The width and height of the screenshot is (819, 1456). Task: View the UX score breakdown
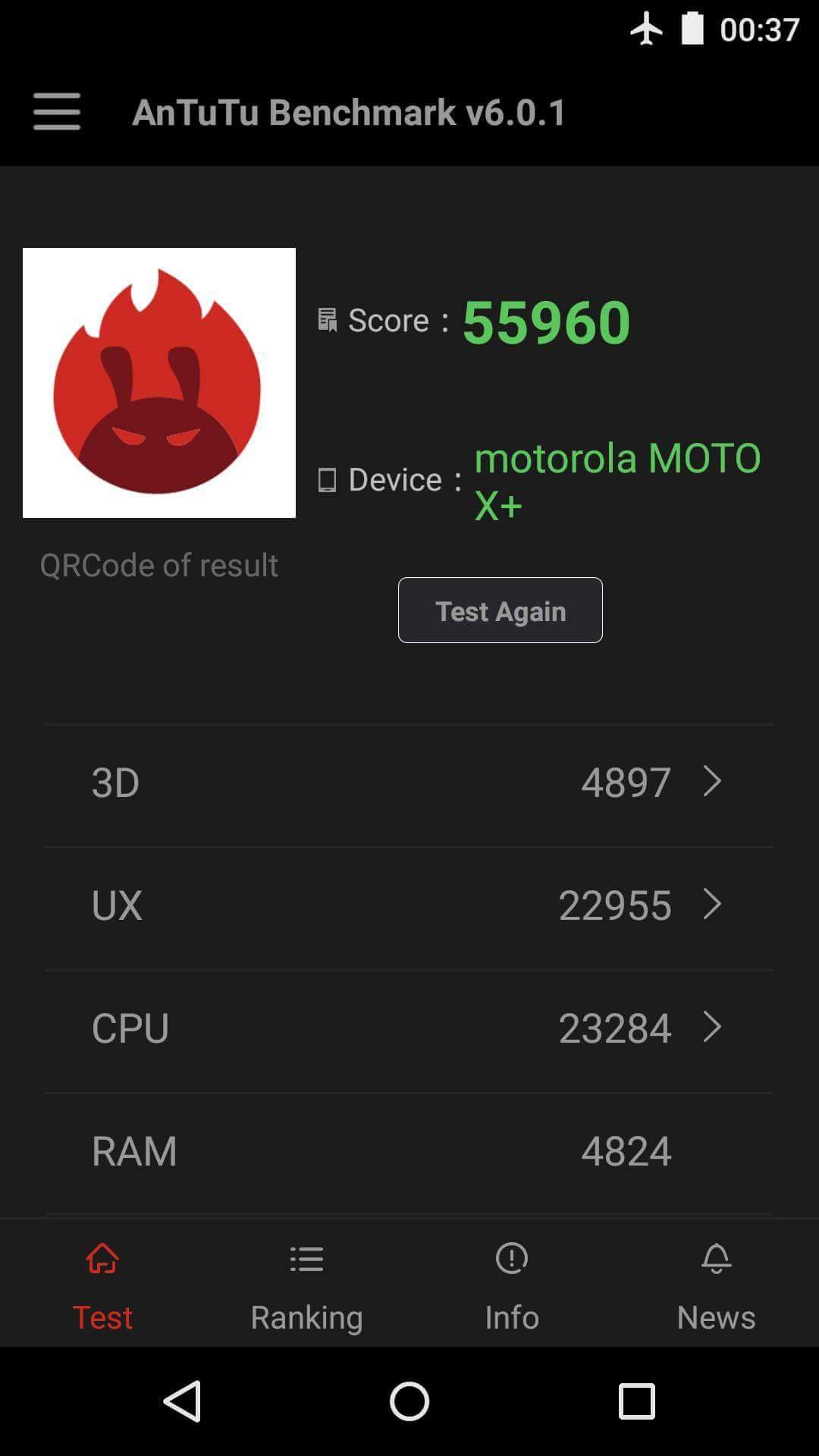click(x=409, y=905)
